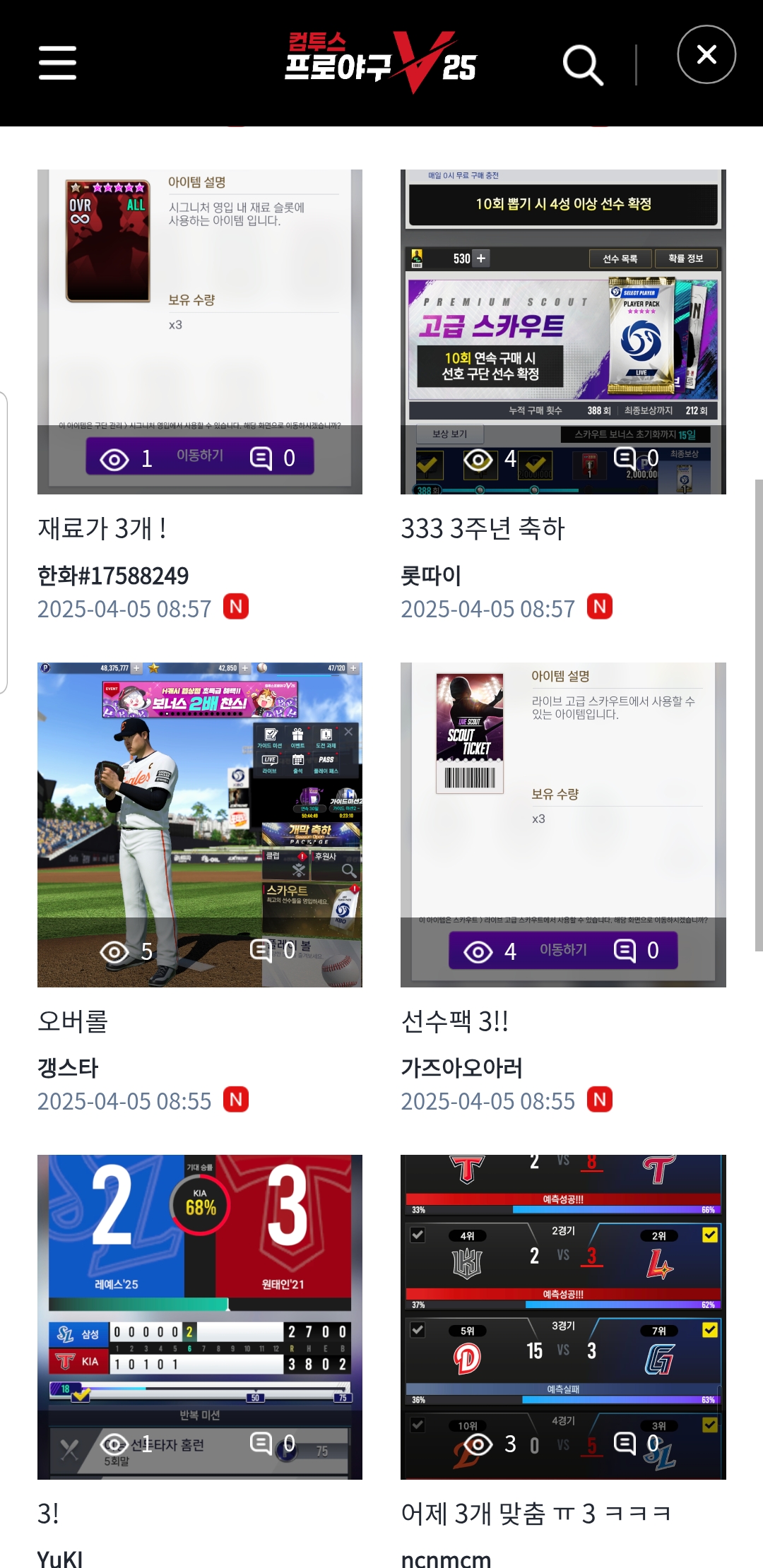
Task: Open the KIA scoreboard post titled 3!
Action: pyautogui.click(x=200, y=1317)
